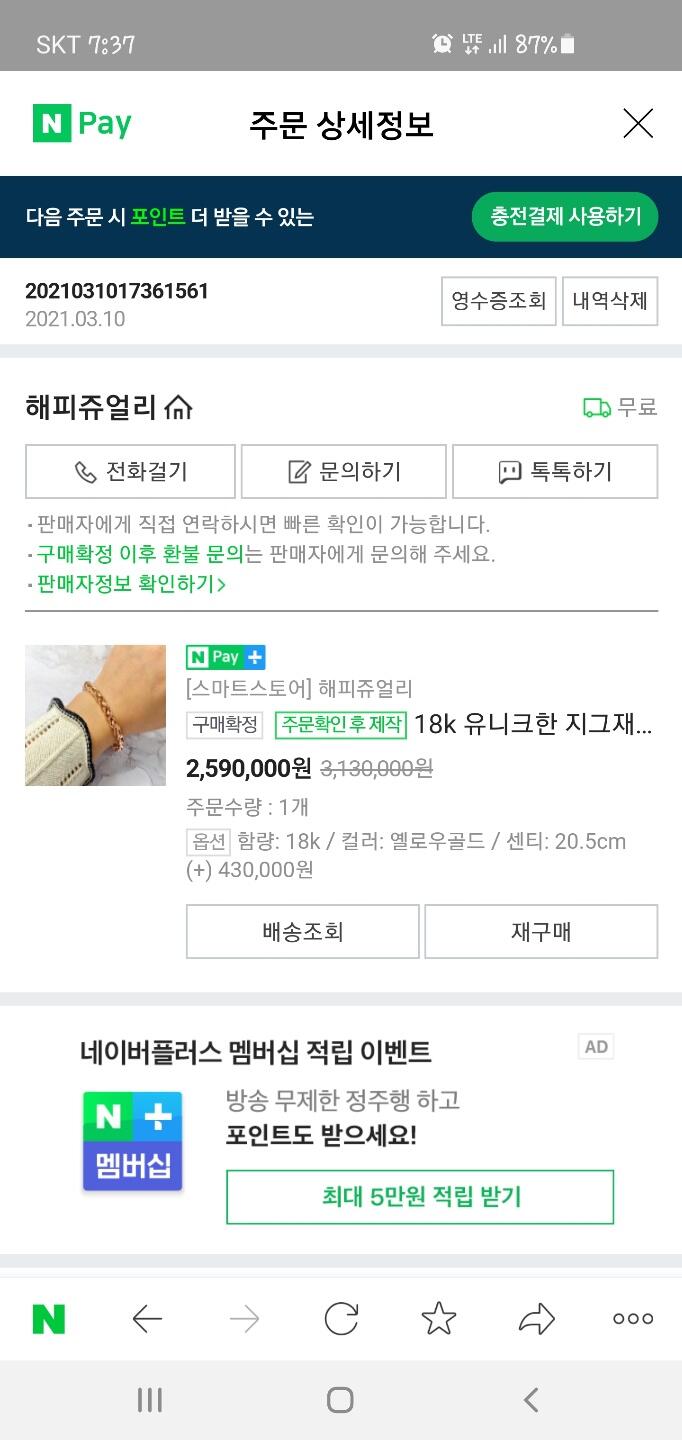Viewport: 682px width, 1440px height.
Task: Open the browser's more options menu
Action: tap(633, 1319)
